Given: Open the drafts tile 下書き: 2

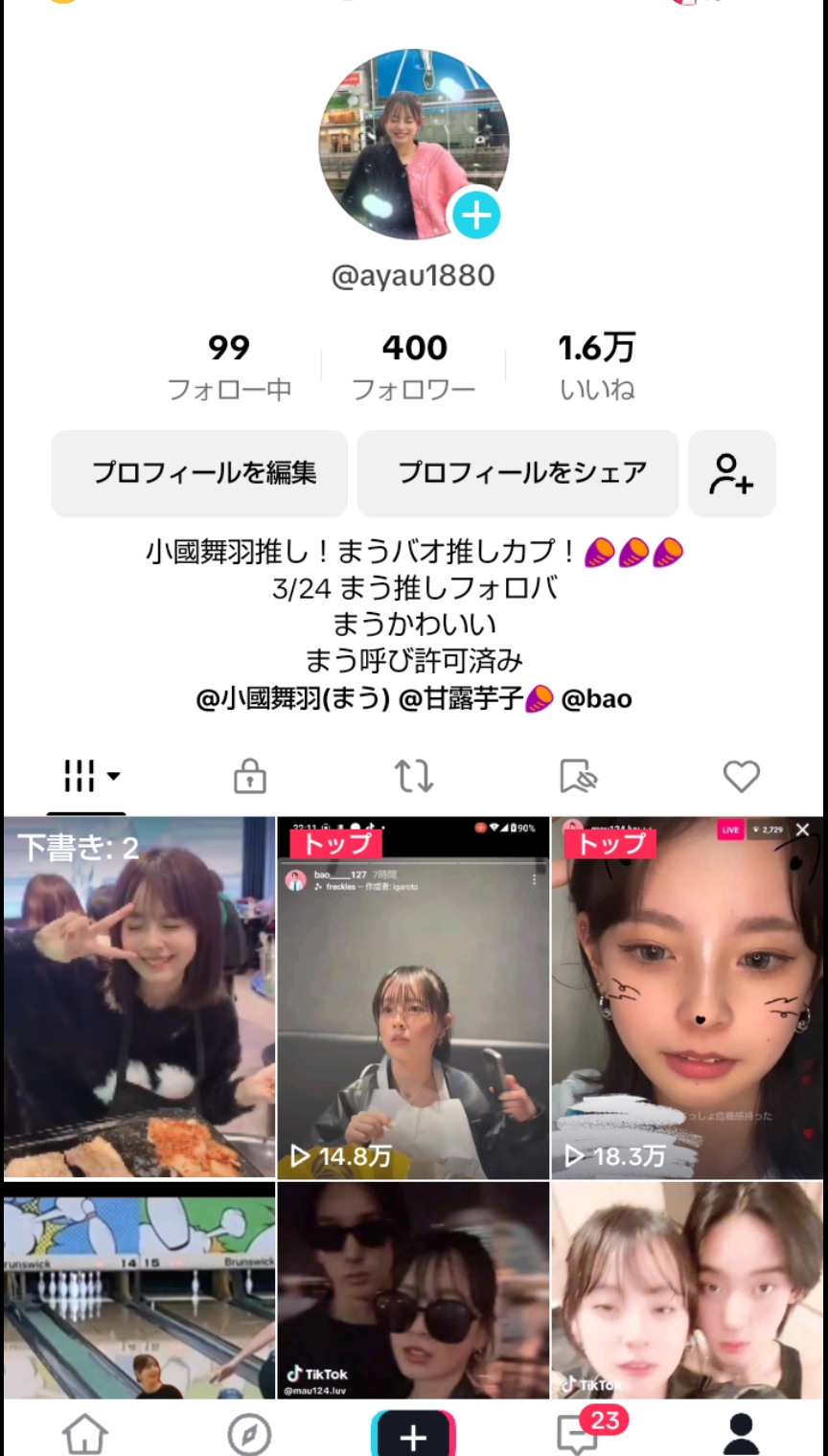Looking at the screenshot, I should [x=139, y=996].
